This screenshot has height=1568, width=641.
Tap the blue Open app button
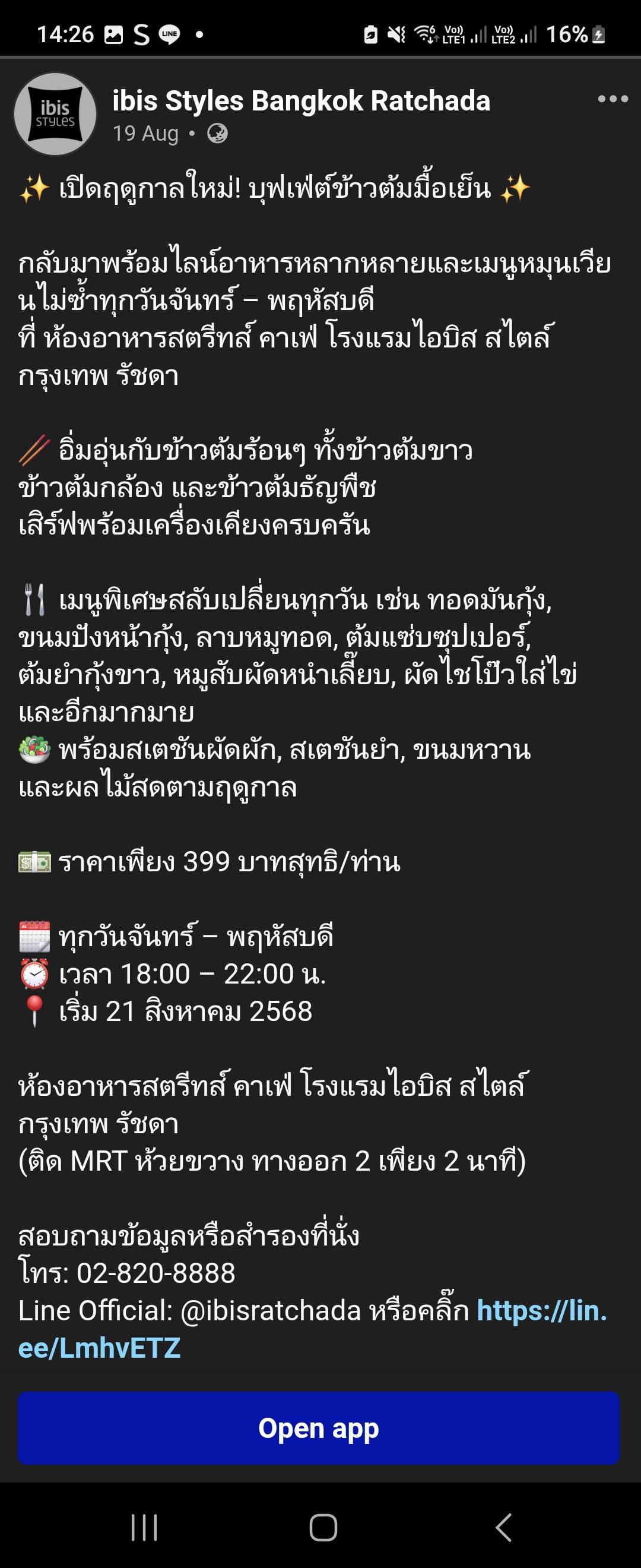point(319,1428)
